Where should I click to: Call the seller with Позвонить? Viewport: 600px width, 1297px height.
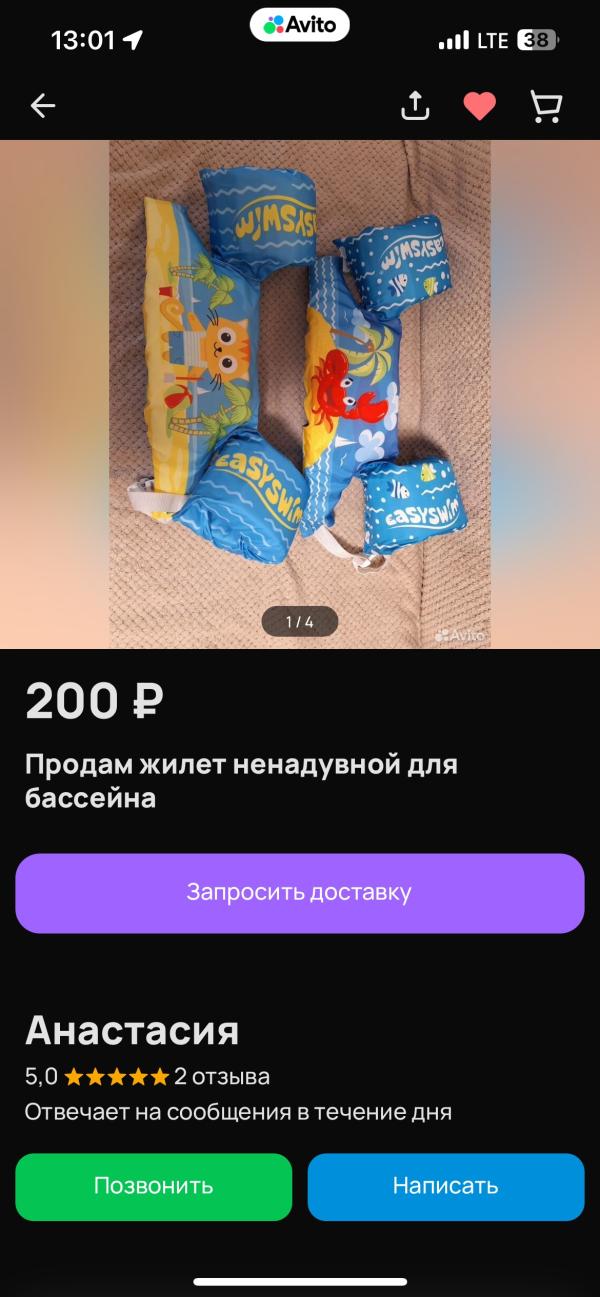tap(154, 1187)
